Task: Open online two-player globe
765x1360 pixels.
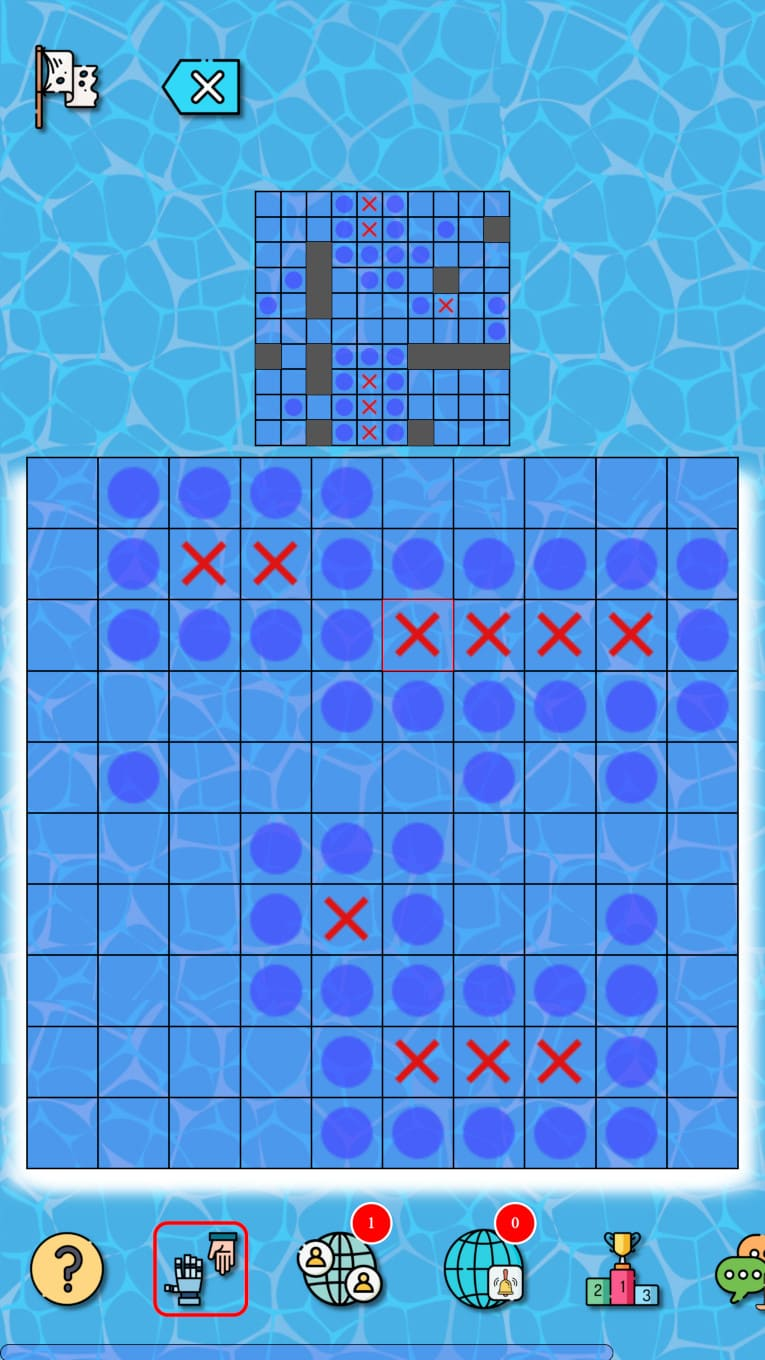Action: (x=340, y=1268)
